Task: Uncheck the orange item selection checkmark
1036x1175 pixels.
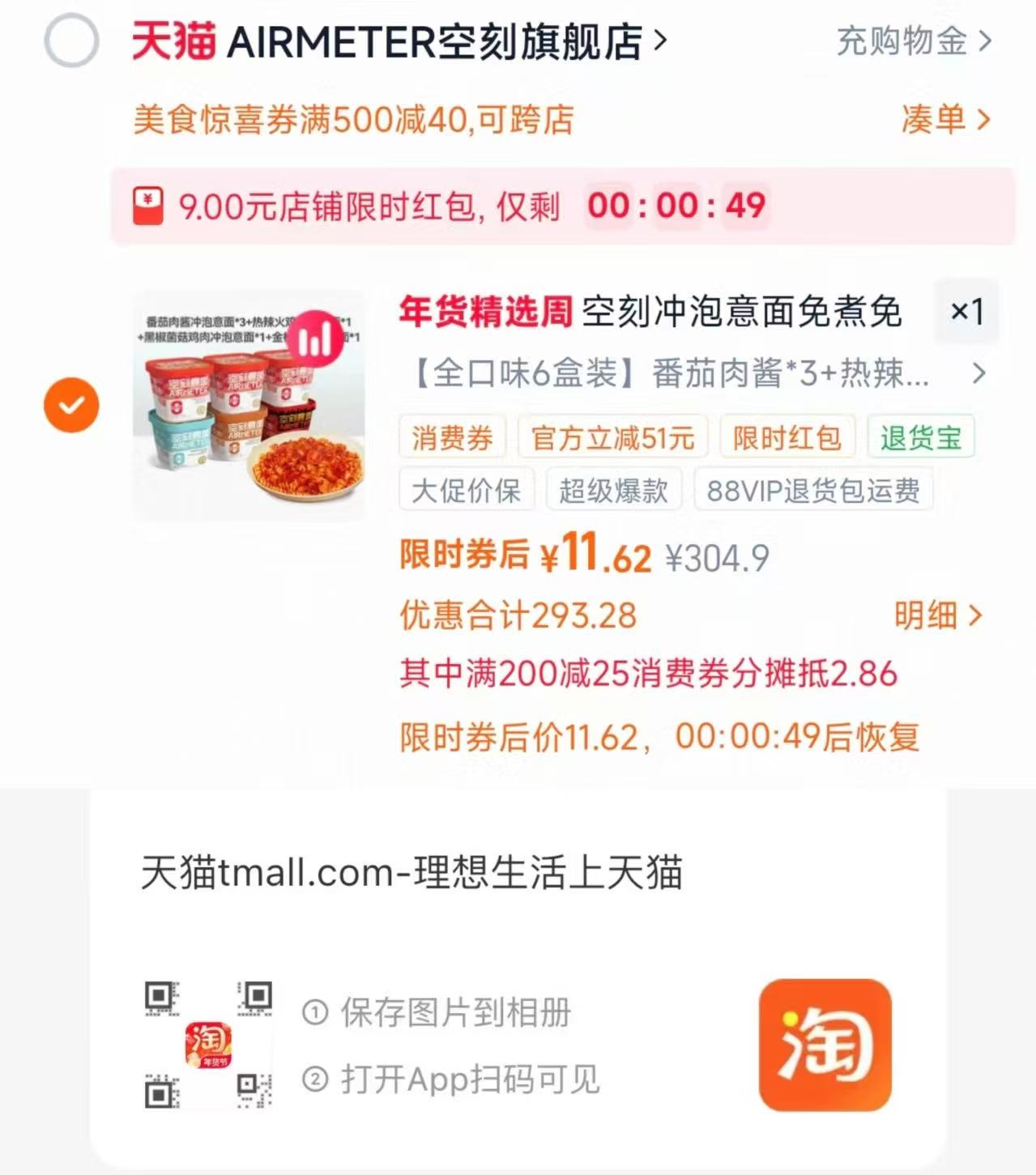Action: [71, 403]
